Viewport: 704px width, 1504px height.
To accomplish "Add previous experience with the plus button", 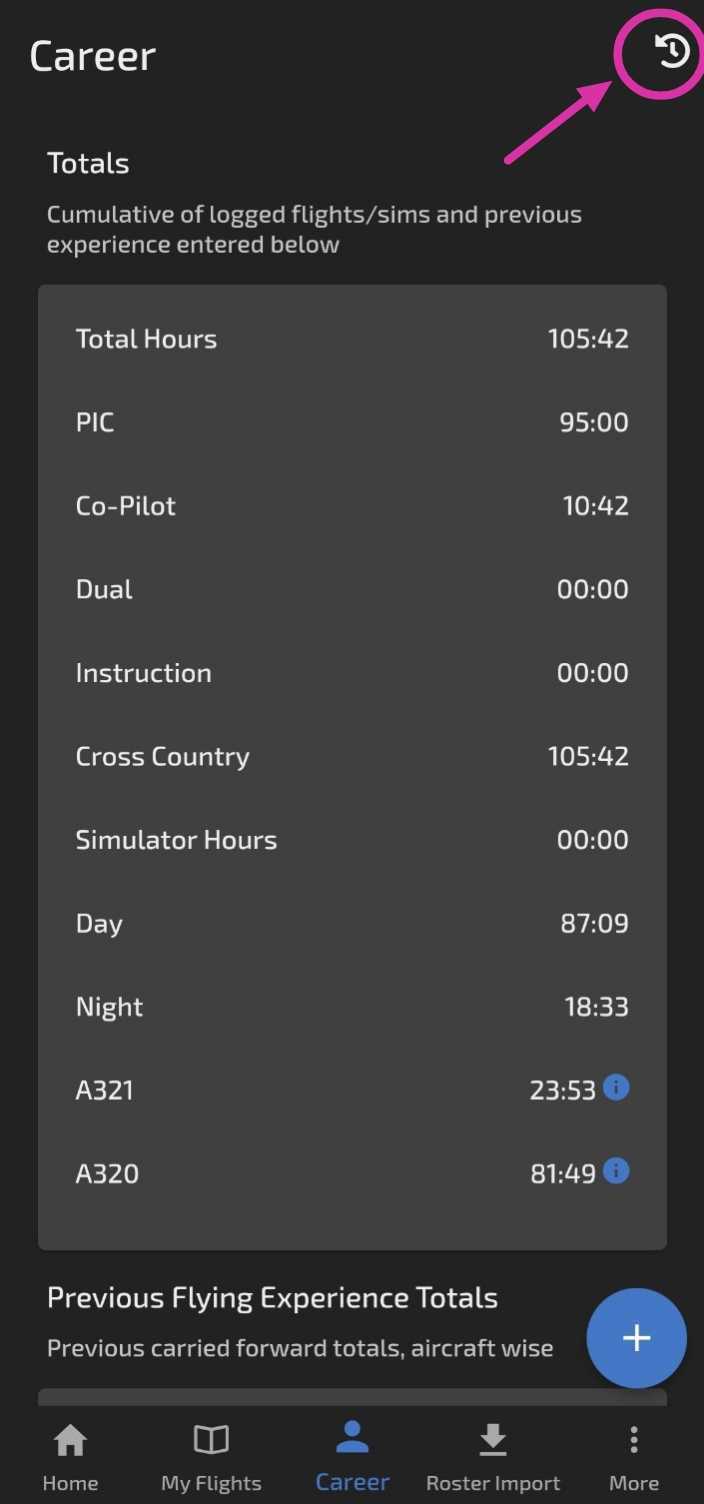I will coord(637,1338).
